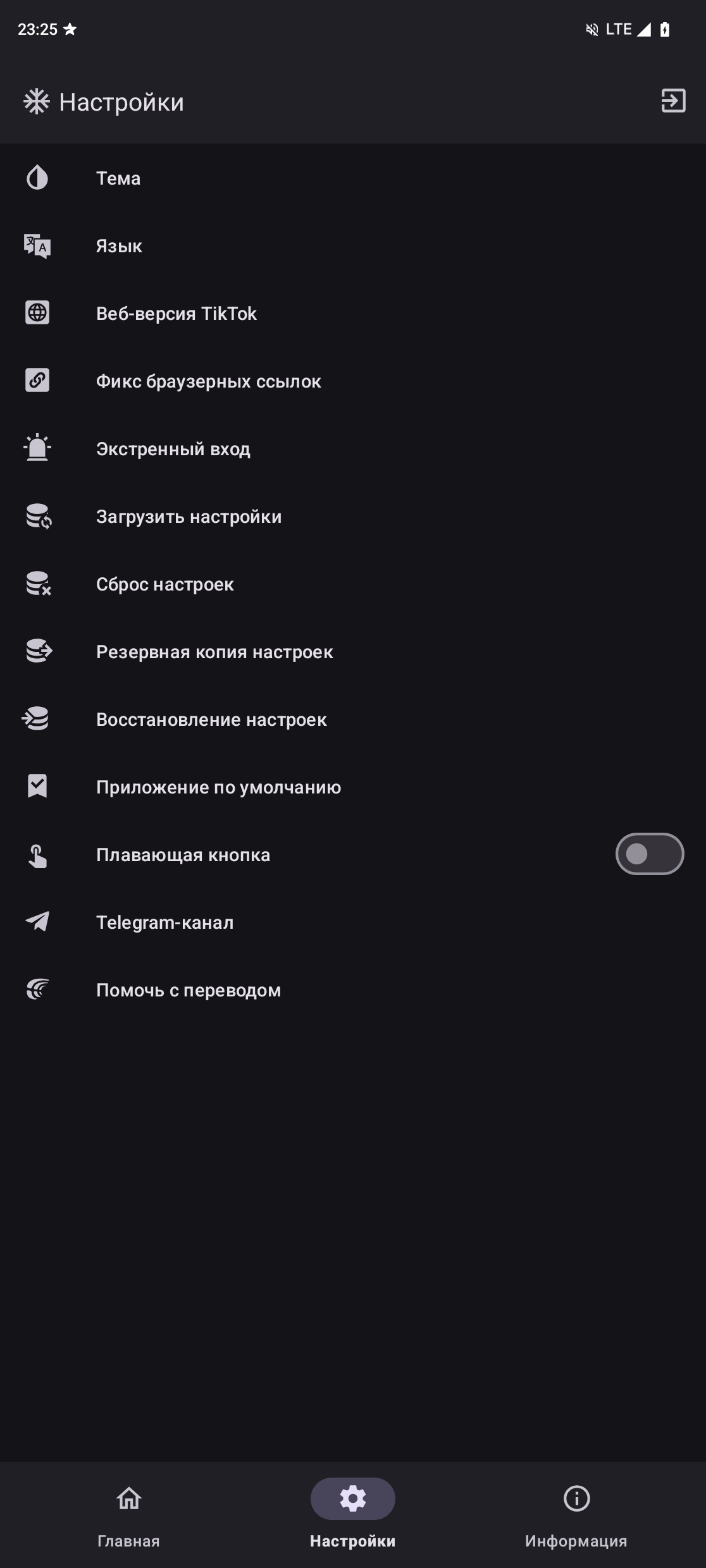Click the snowflake icon in the header

pos(36,101)
